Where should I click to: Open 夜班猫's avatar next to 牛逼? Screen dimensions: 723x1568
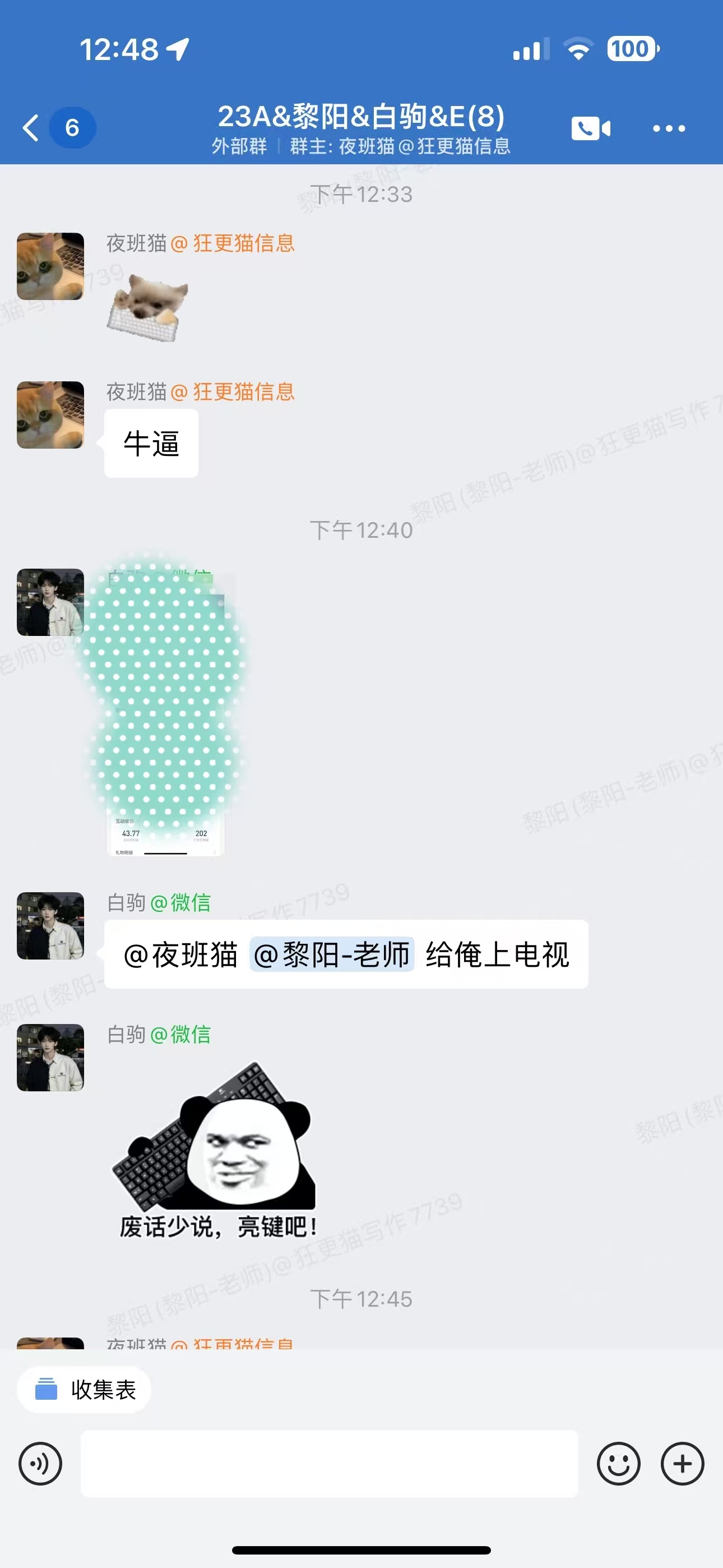tap(50, 415)
